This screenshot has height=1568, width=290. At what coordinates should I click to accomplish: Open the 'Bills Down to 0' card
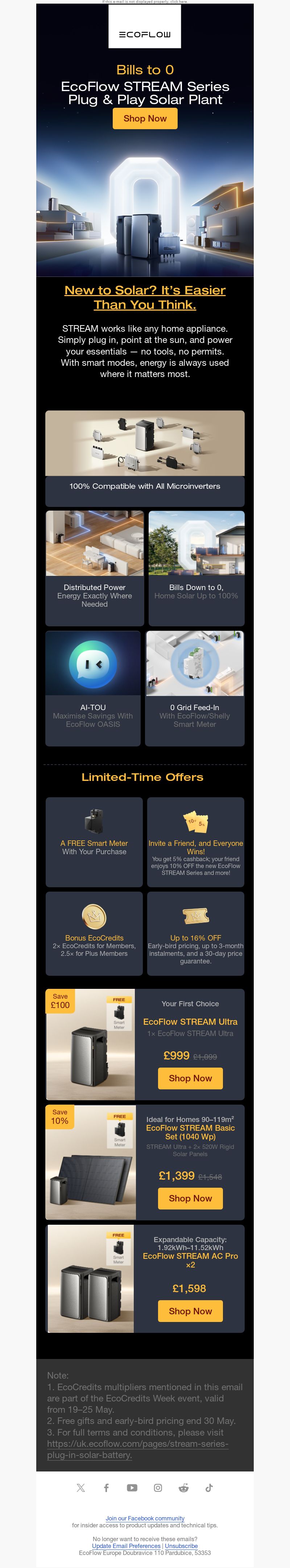(x=196, y=567)
